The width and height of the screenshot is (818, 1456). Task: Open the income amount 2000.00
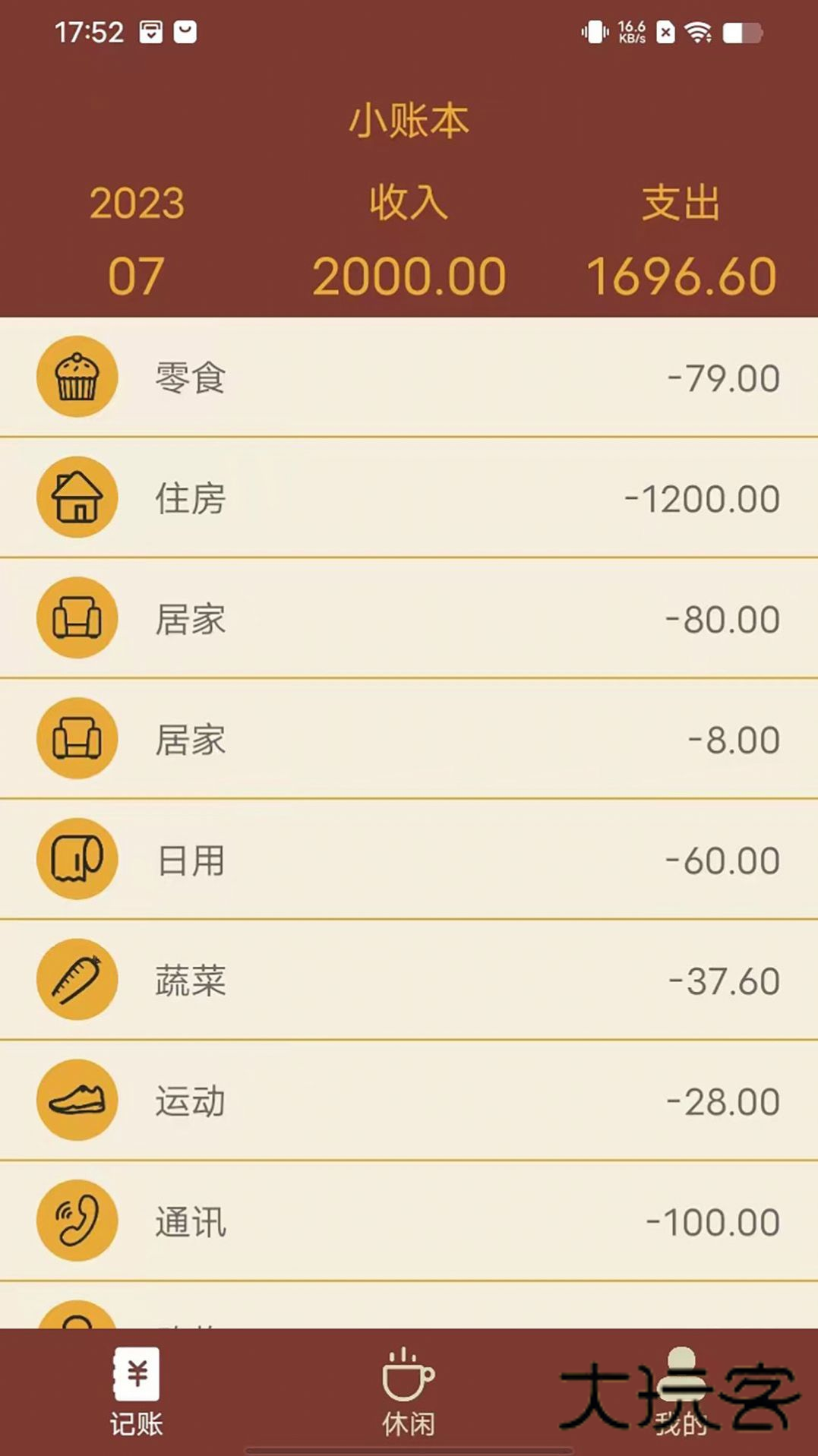[x=409, y=275]
